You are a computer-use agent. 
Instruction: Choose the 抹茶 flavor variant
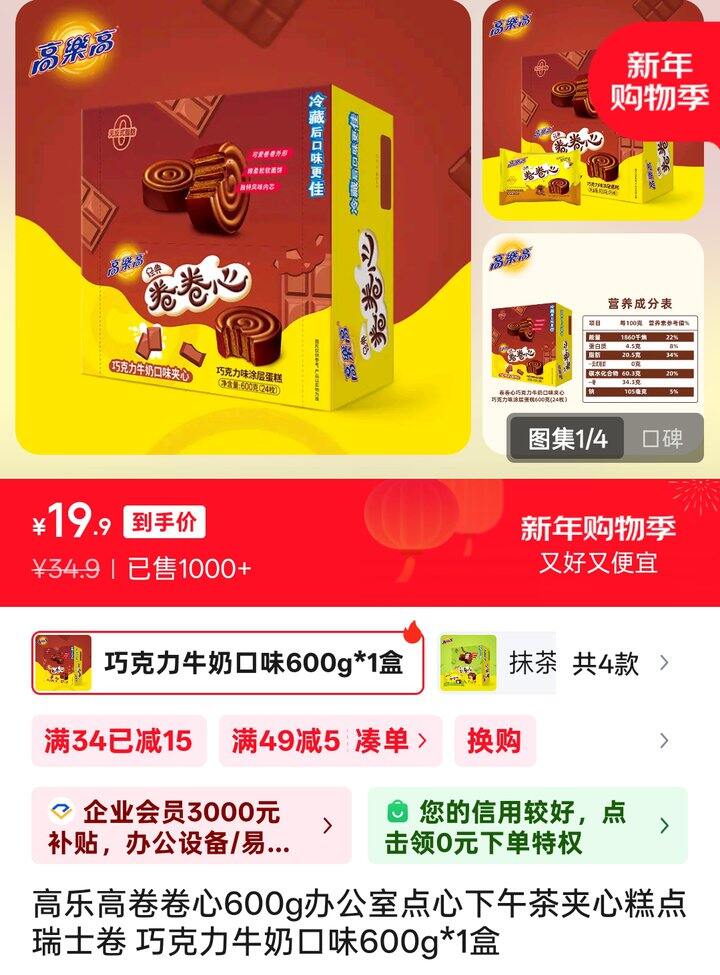(498, 663)
